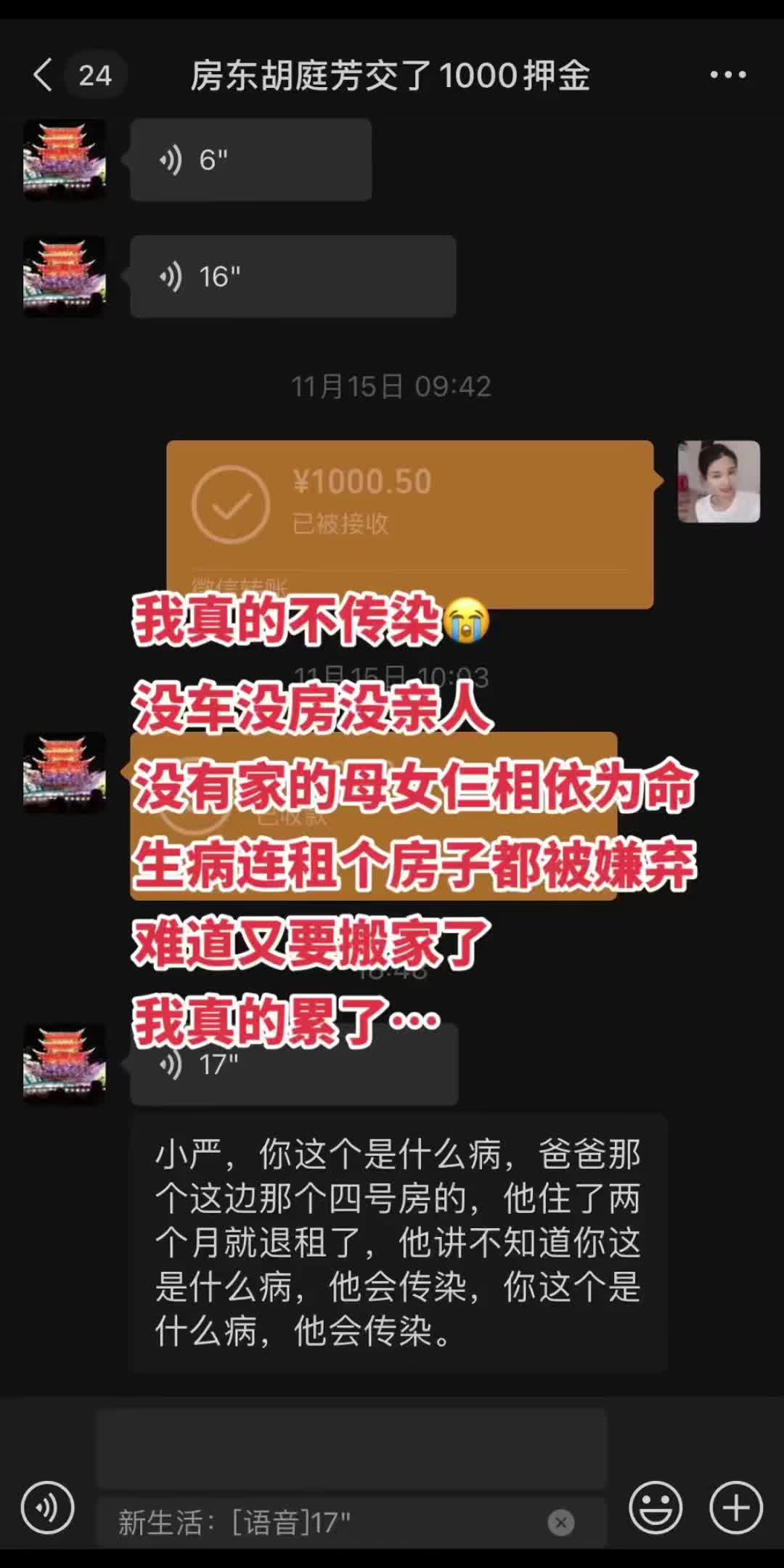Open the chat overflow menu
784x1568 pixels.
point(727,75)
